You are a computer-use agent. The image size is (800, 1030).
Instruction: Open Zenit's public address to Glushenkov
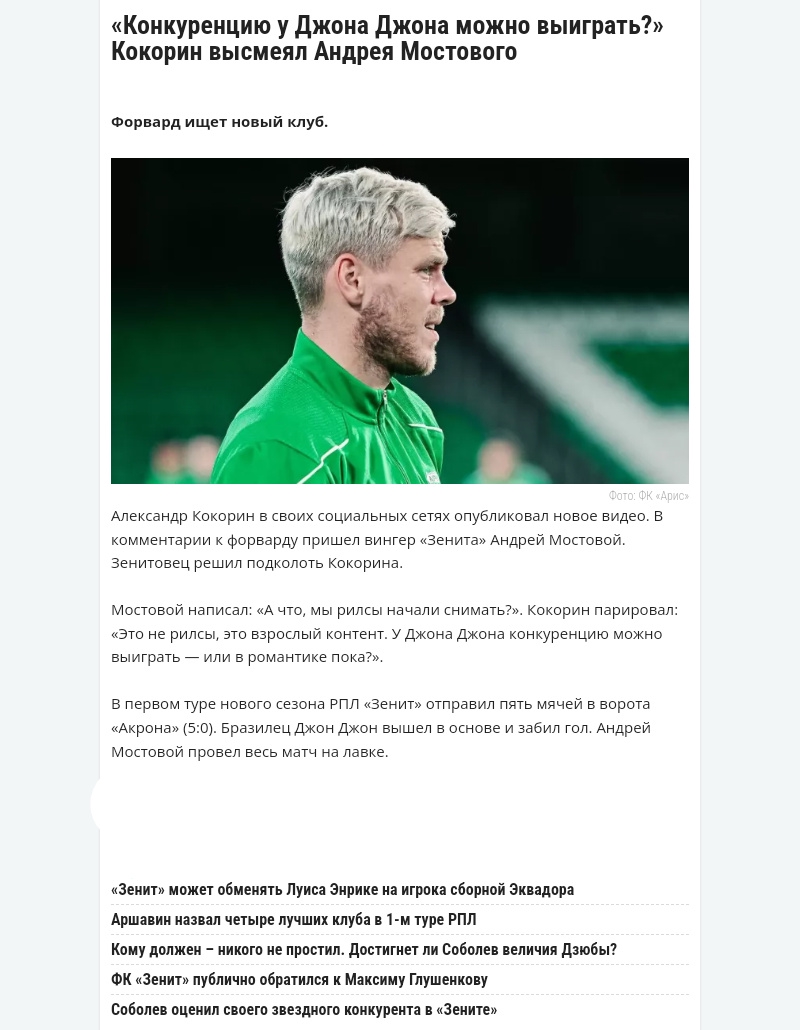(300, 979)
